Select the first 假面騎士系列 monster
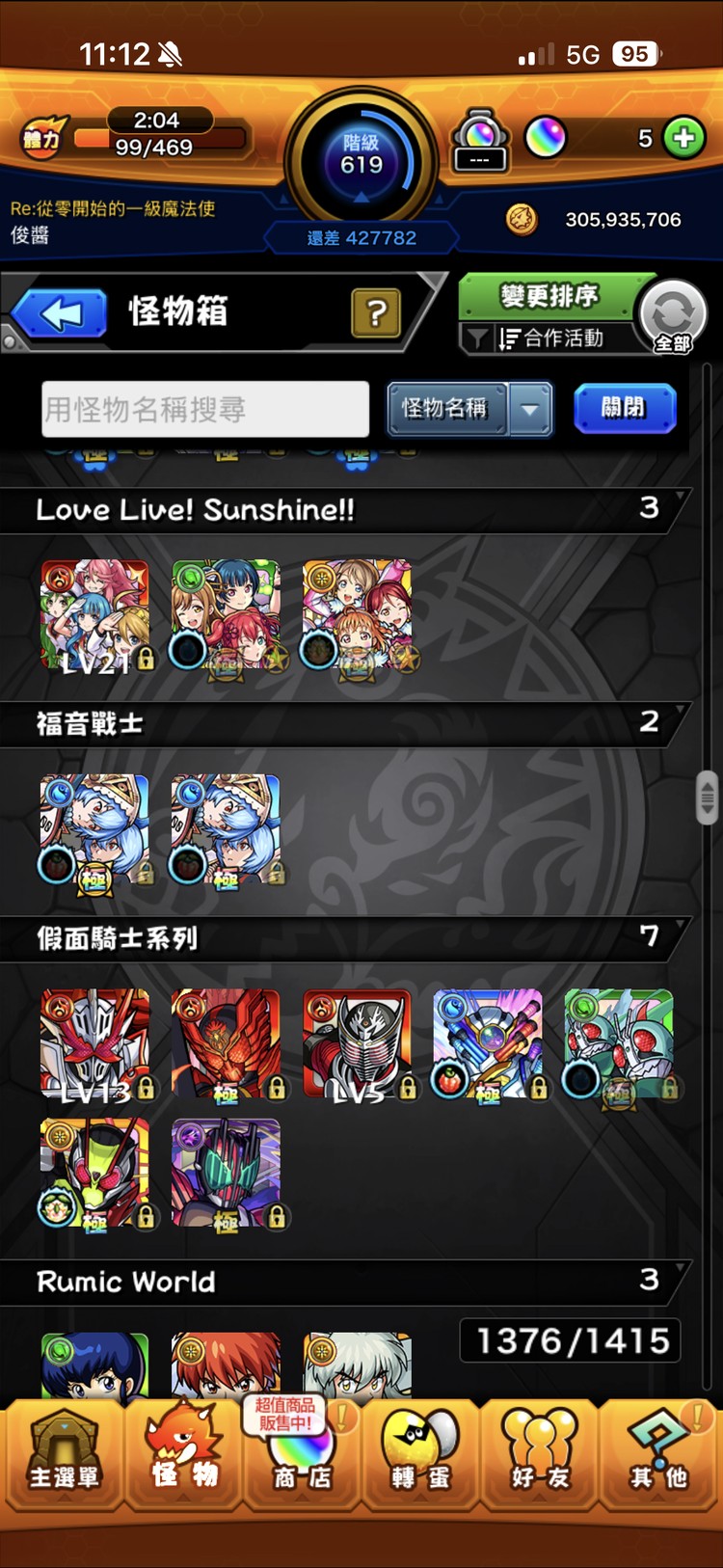This screenshot has width=723, height=1568. pos(94,1043)
